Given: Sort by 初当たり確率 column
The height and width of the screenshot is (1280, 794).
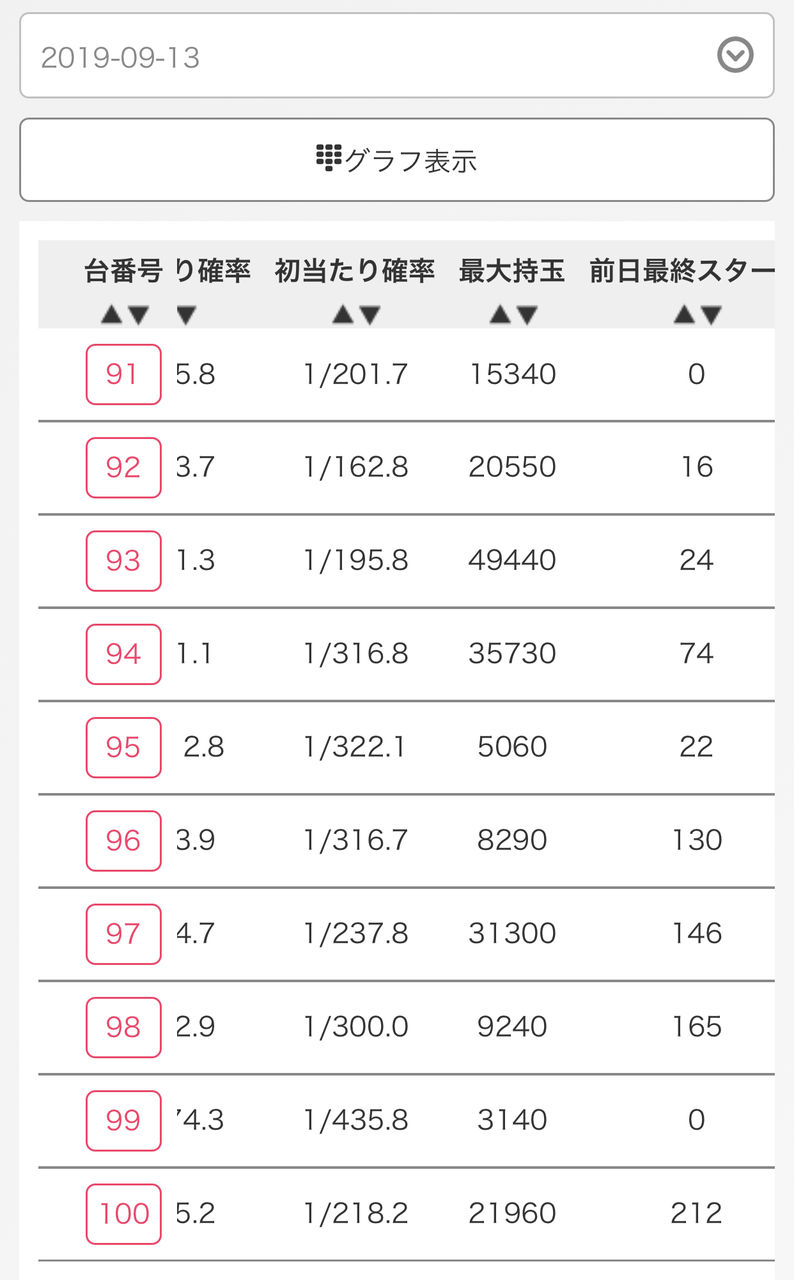Looking at the screenshot, I should [355, 315].
